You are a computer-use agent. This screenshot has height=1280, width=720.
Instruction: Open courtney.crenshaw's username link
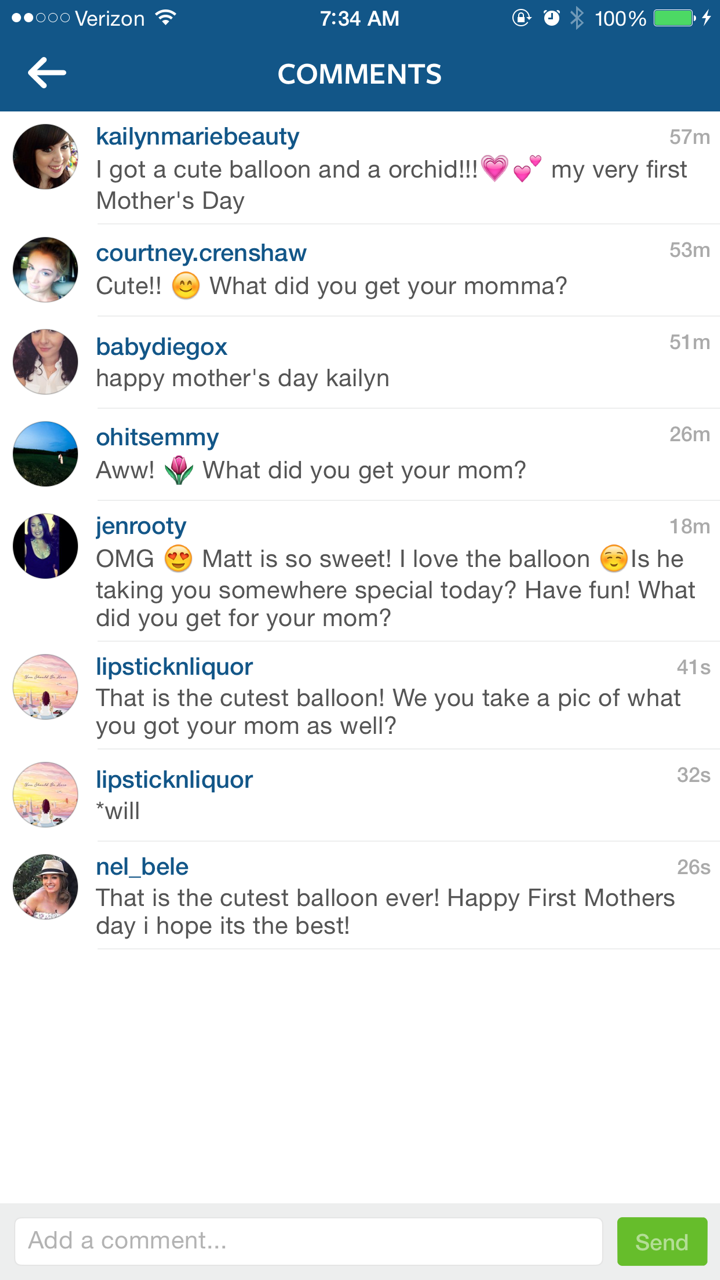(201, 253)
